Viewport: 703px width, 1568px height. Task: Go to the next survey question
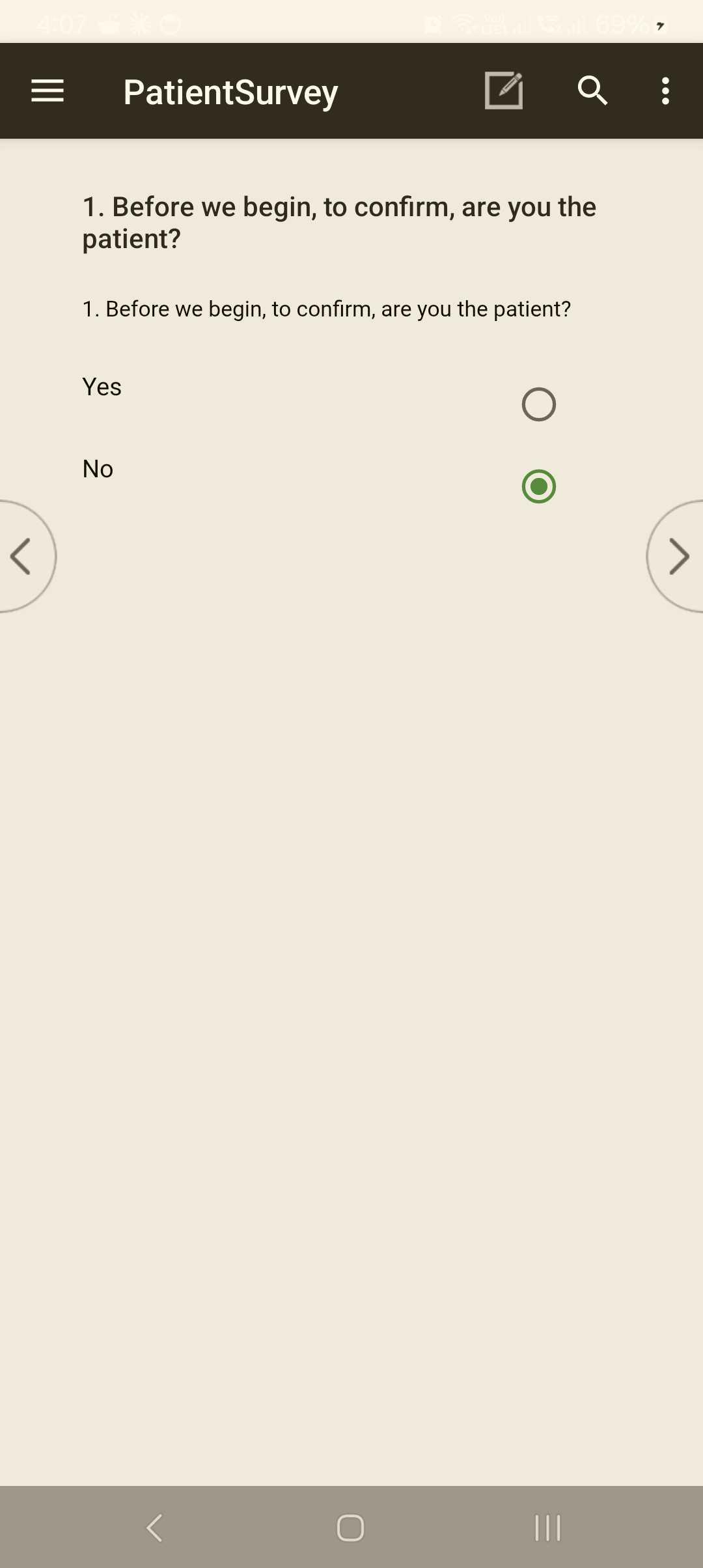[676, 557]
